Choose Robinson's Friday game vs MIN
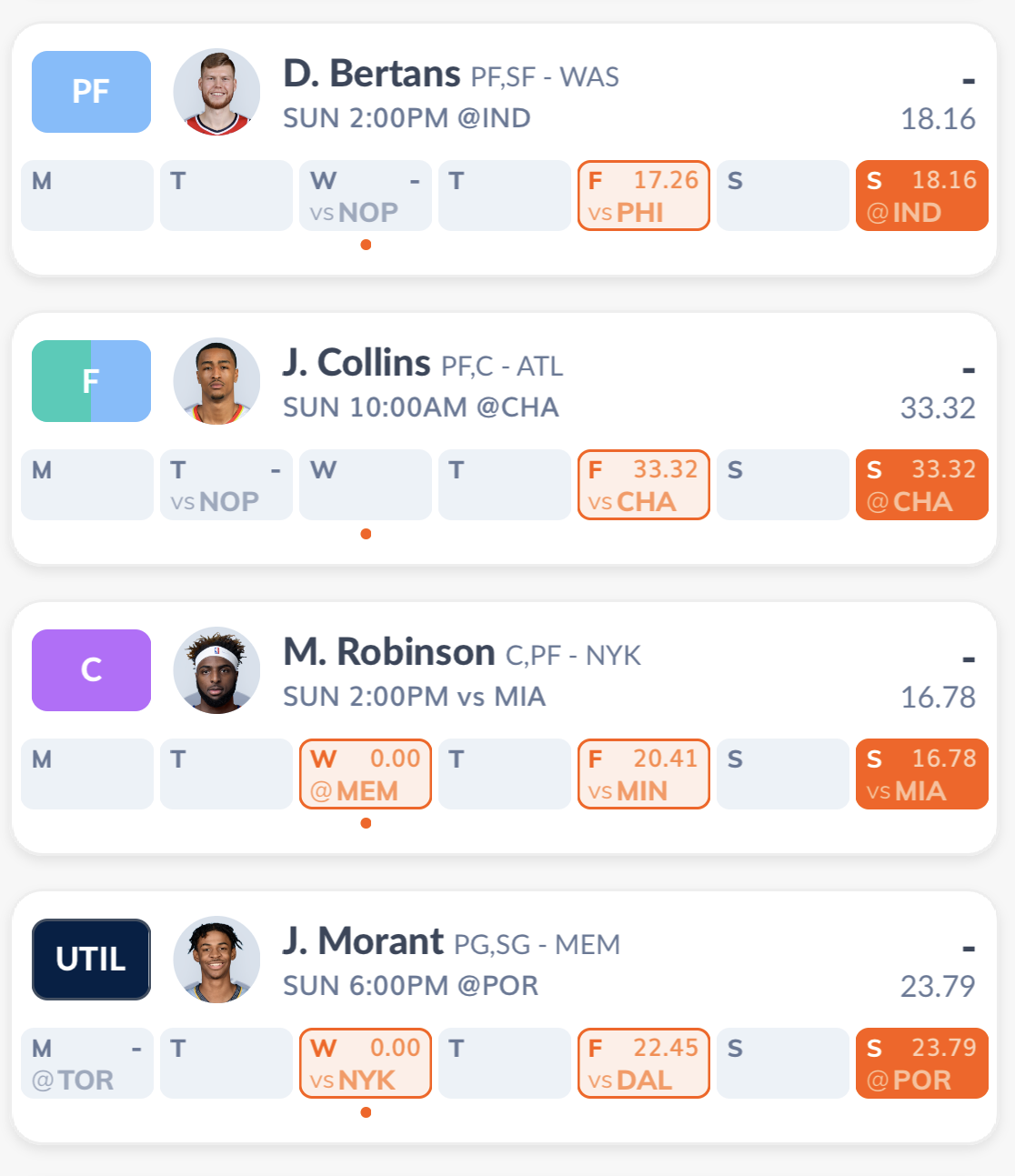 tap(643, 774)
